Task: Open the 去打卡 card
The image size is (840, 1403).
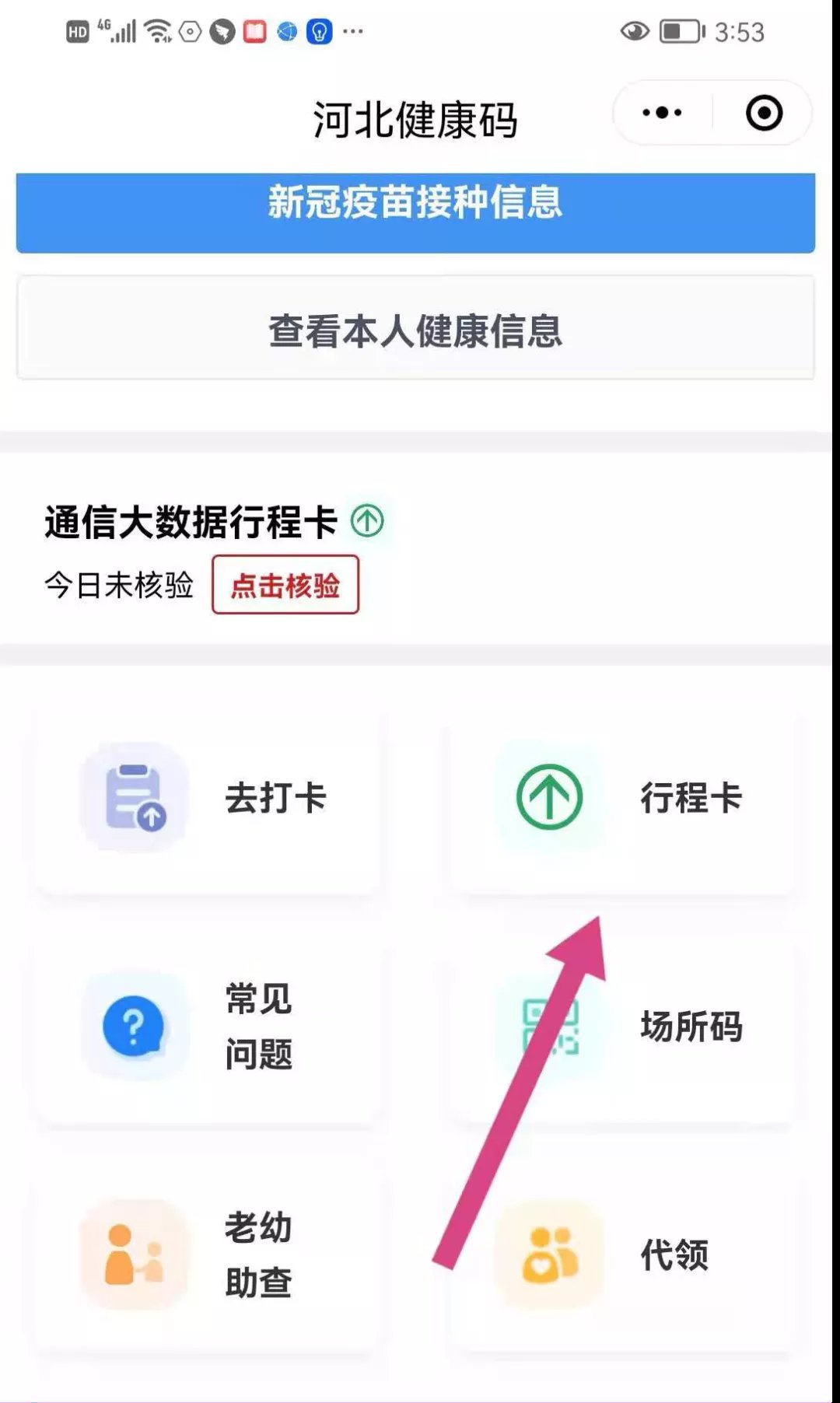Action: point(208,799)
